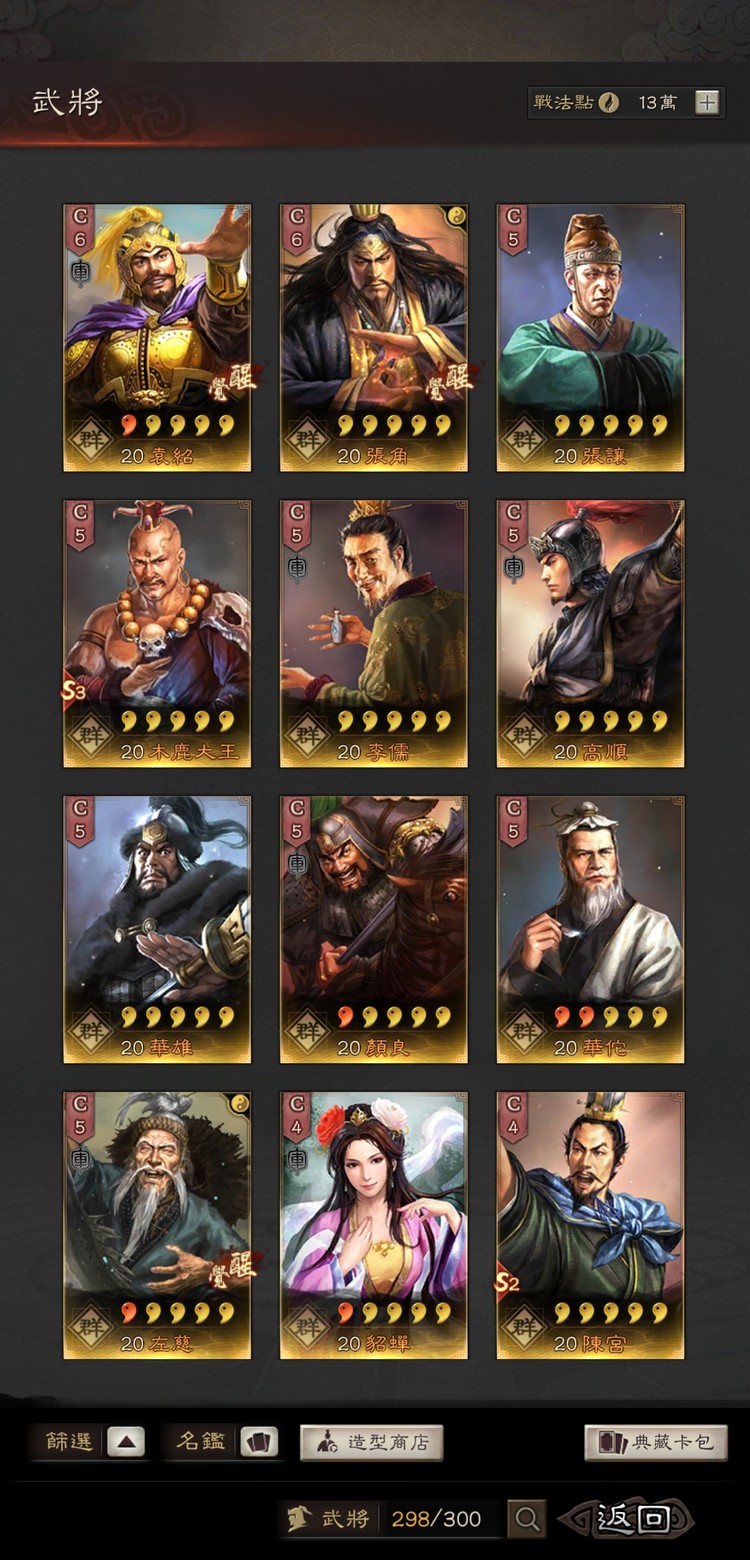Open 袁紹 general card
Screen dimensions: 750x1560
[157, 337]
